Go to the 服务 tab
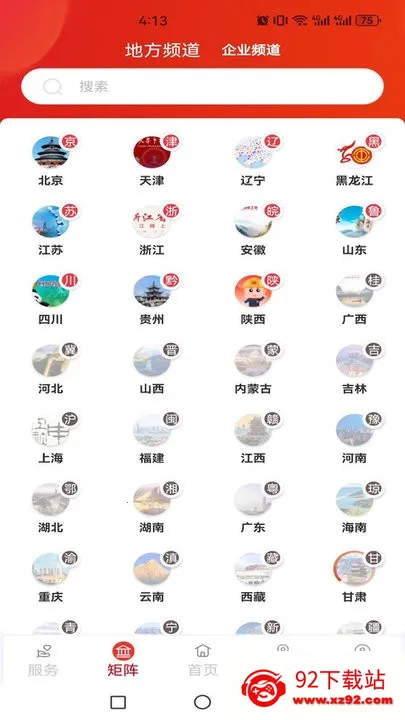Image resolution: width=405 pixels, height=720 pixels. pyautogui.click(x=43, y=660)
